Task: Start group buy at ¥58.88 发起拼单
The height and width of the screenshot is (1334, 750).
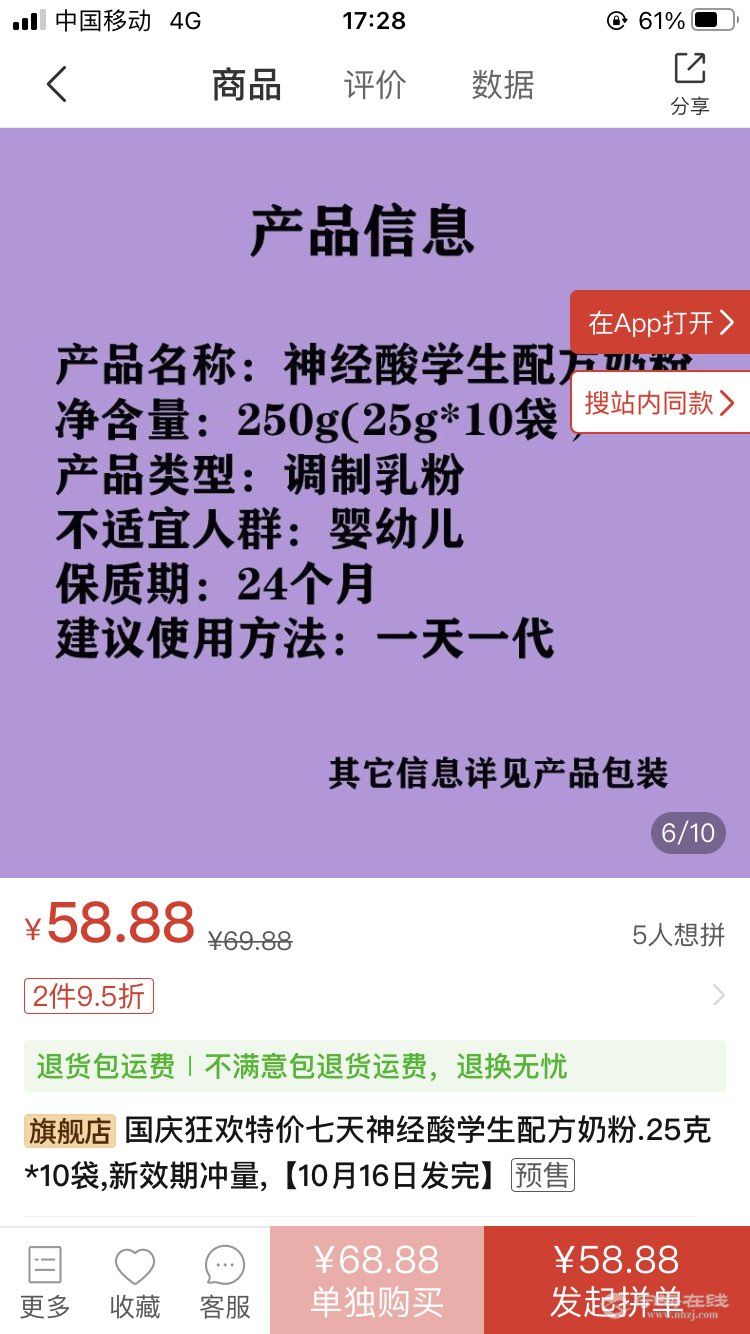Action: pos(616,1280)
